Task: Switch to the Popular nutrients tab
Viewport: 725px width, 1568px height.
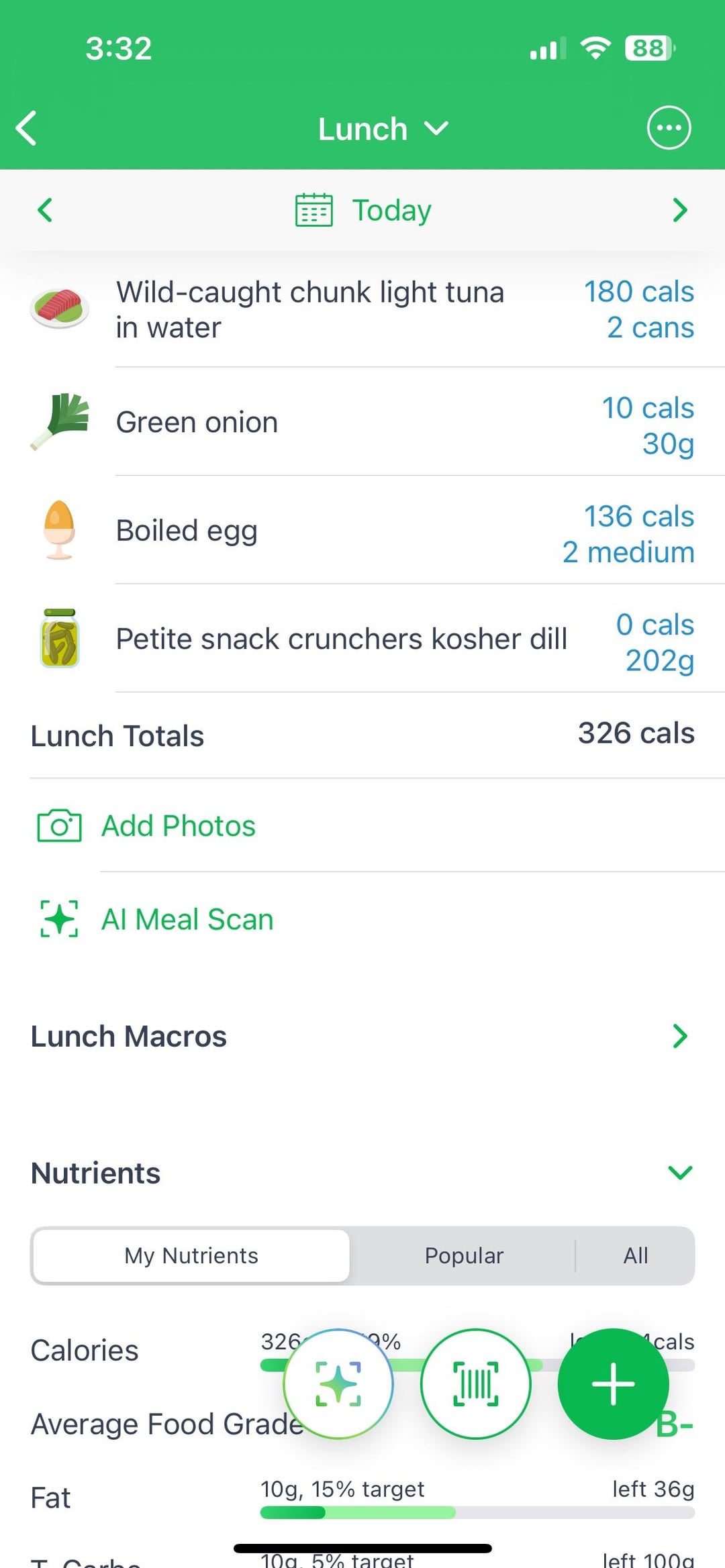Action: click(464, 1255)
